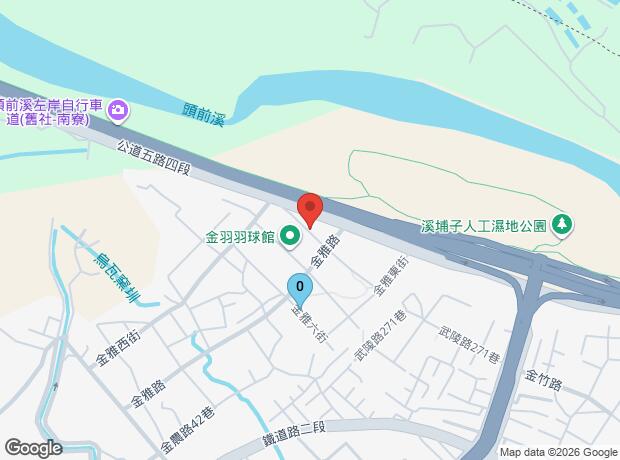Open the 溪埔子人工濕地公園 park marker
This screenshot has width=620, height=460.
(563, 225)
